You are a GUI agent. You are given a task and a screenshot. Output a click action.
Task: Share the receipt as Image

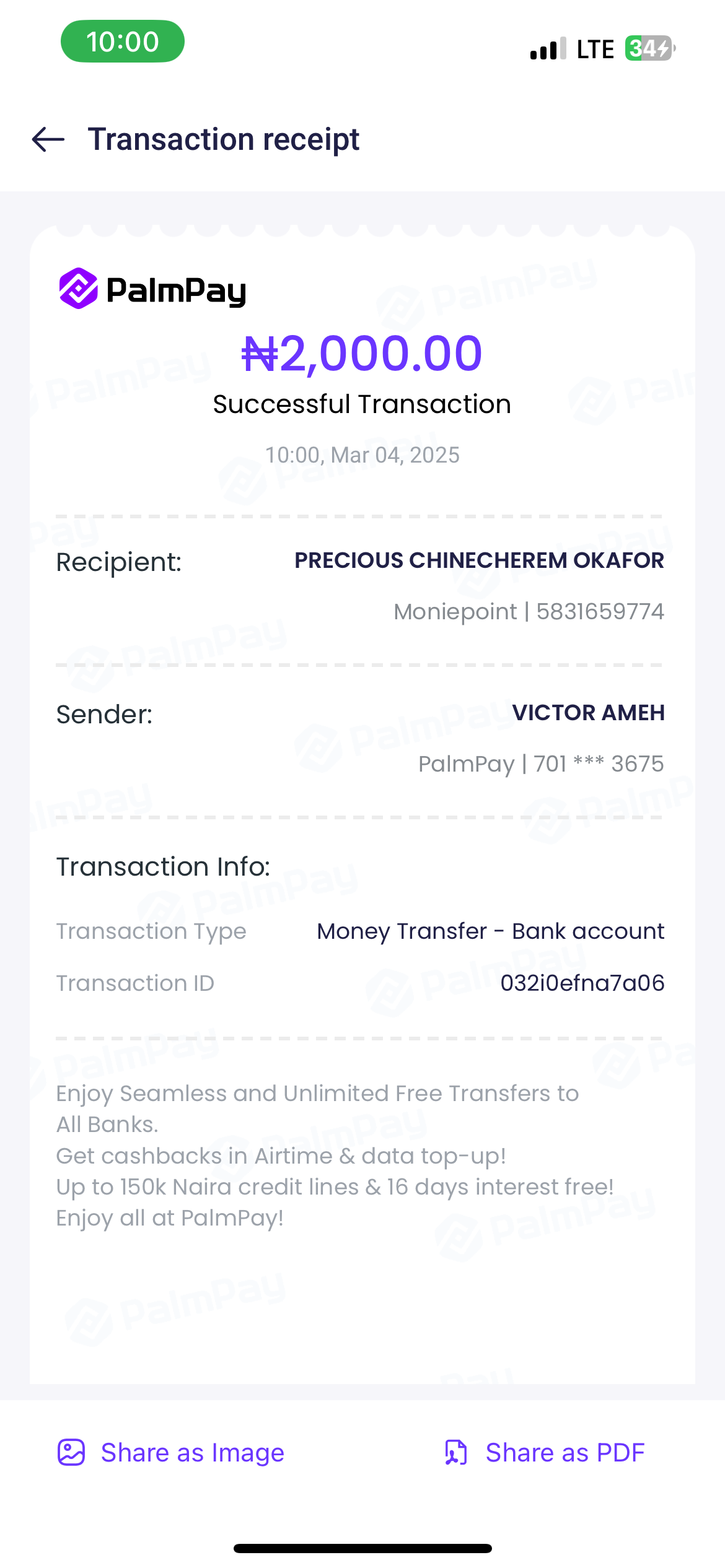[x=171, y=1453]
